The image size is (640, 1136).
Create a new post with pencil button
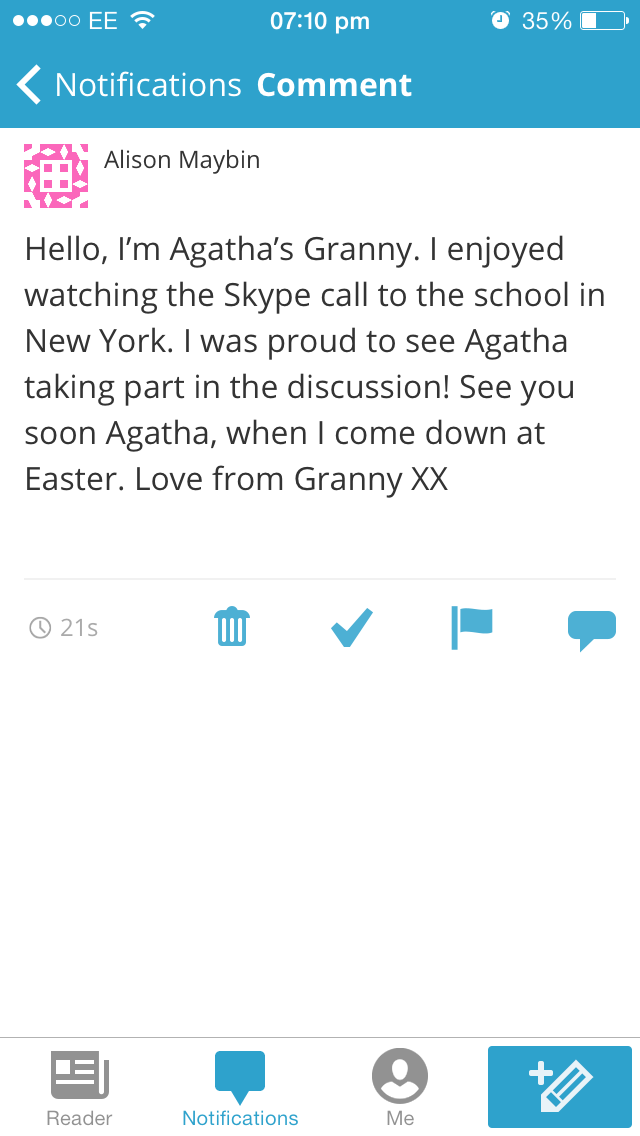pos(560,1087)
